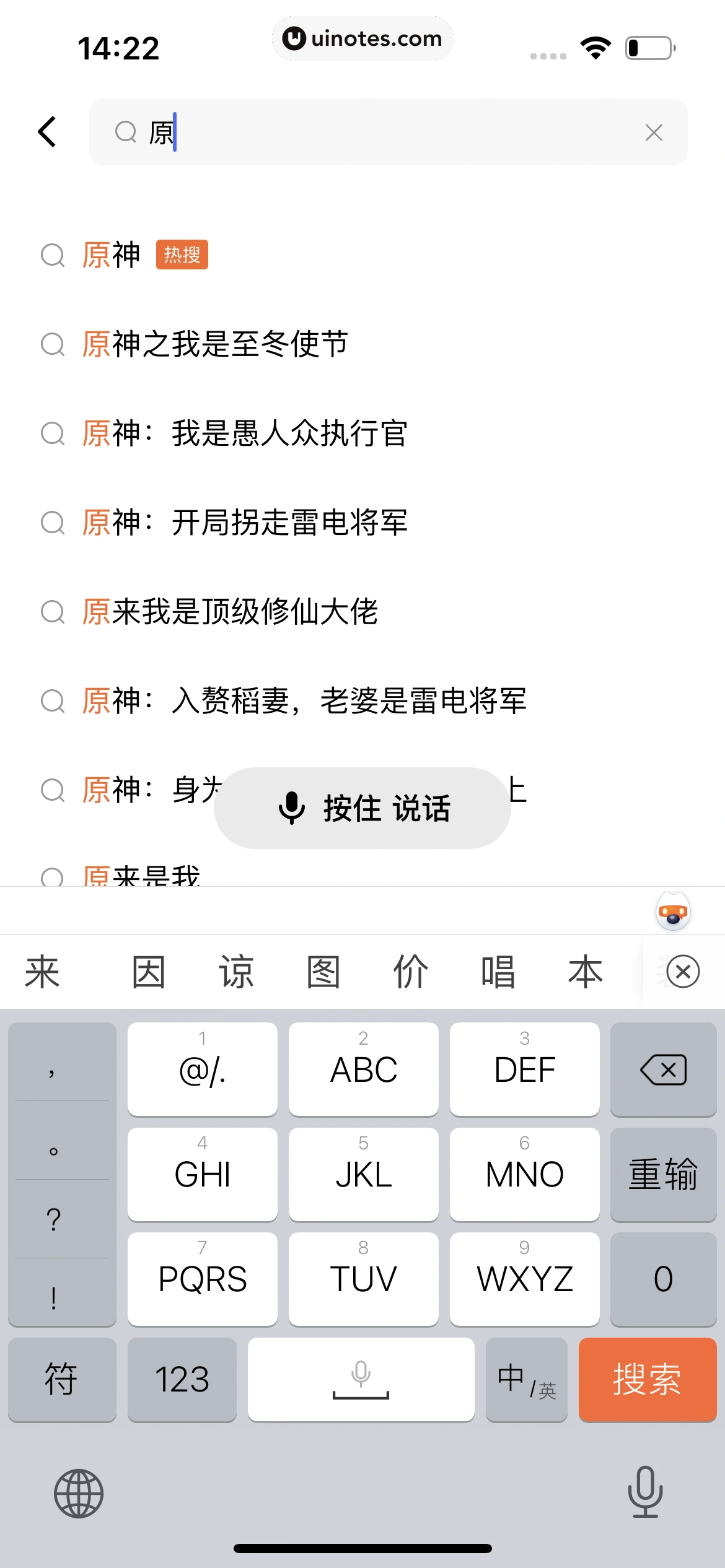Tap the 重输 re-enter key
Viewport: 725px width, 1568px height.
coord(663,1174)
